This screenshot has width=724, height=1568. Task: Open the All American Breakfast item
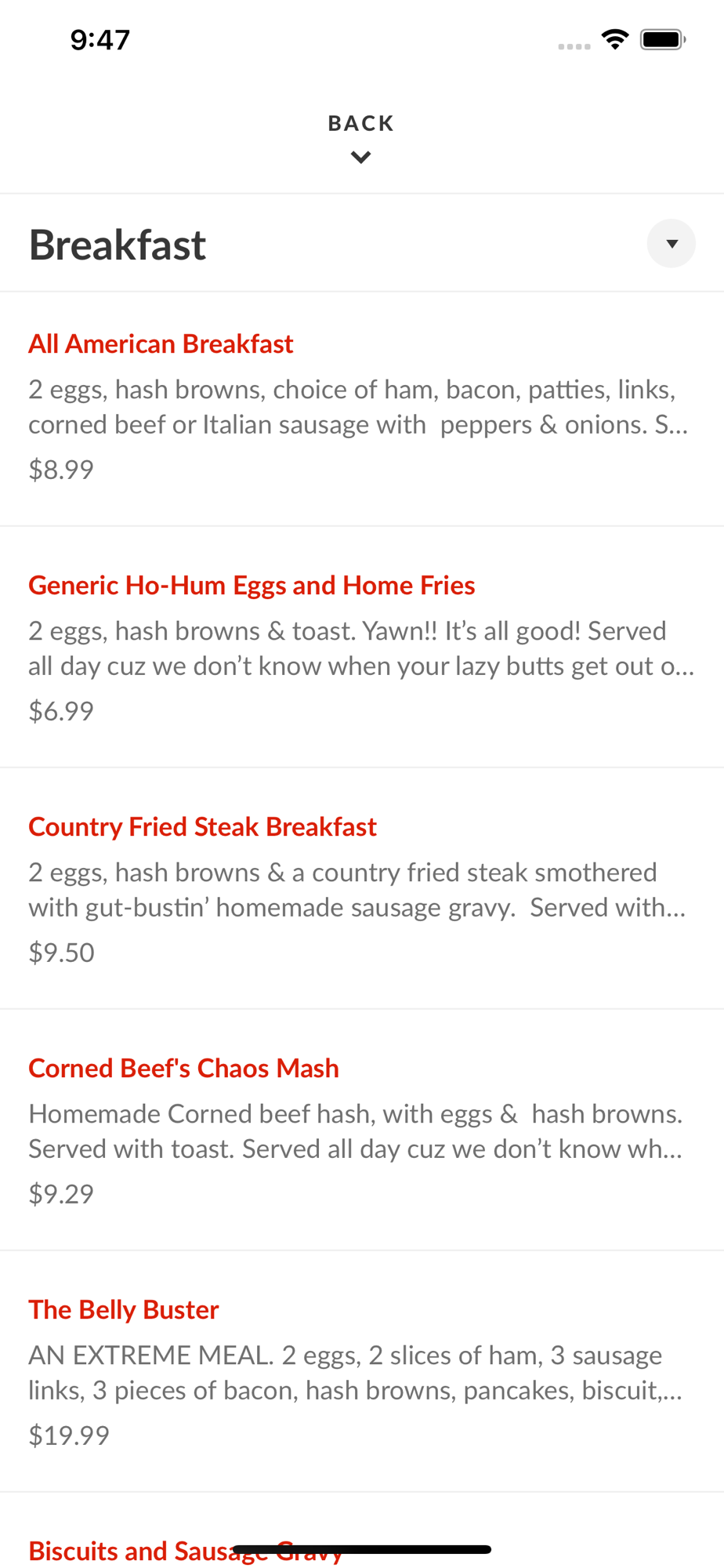pos(362,408)
